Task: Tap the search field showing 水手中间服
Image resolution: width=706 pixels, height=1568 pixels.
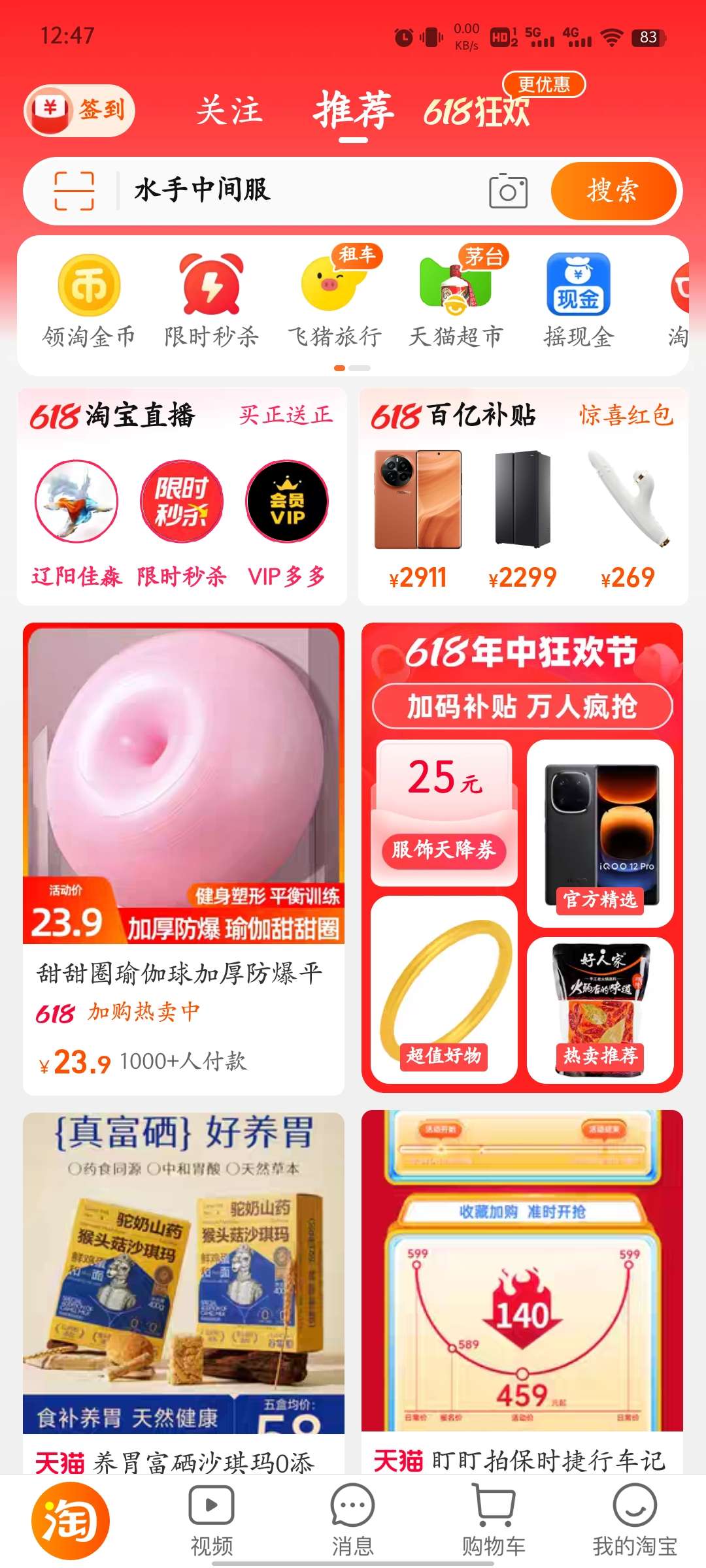Action: [x=294, y=191]
